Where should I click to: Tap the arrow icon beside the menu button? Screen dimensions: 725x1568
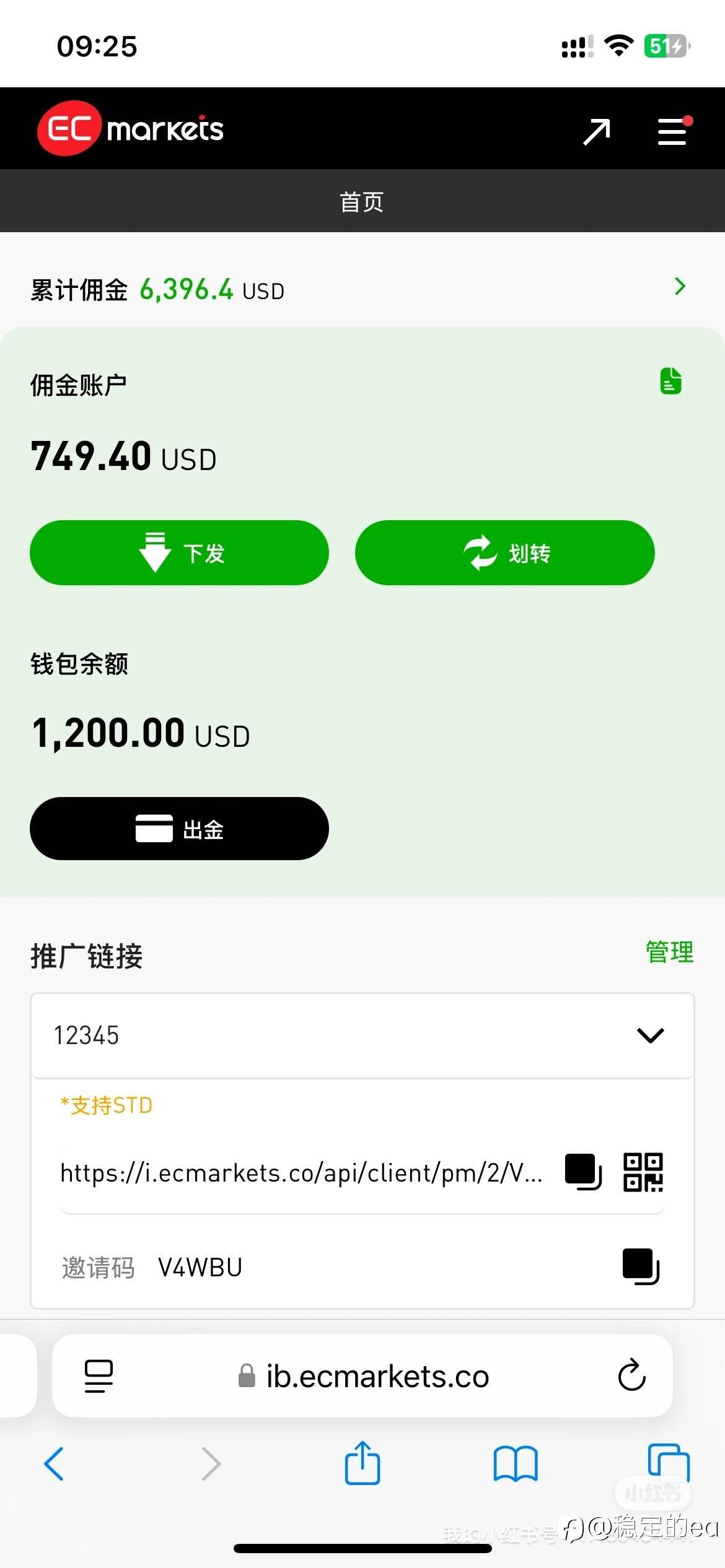[597, 131]
